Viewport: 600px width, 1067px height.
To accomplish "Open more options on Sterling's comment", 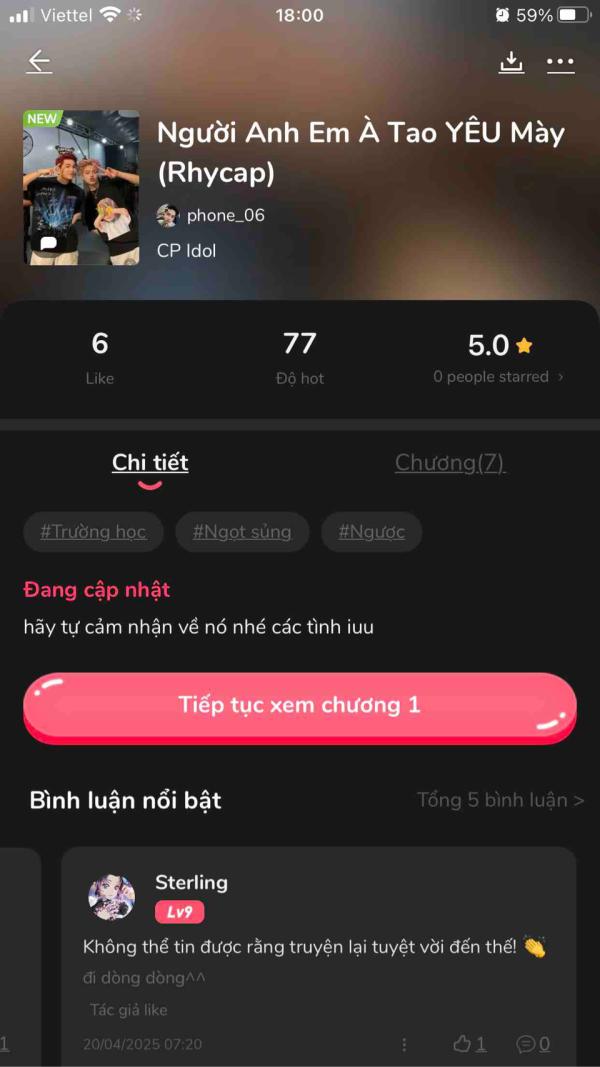I will (404, 1044).
